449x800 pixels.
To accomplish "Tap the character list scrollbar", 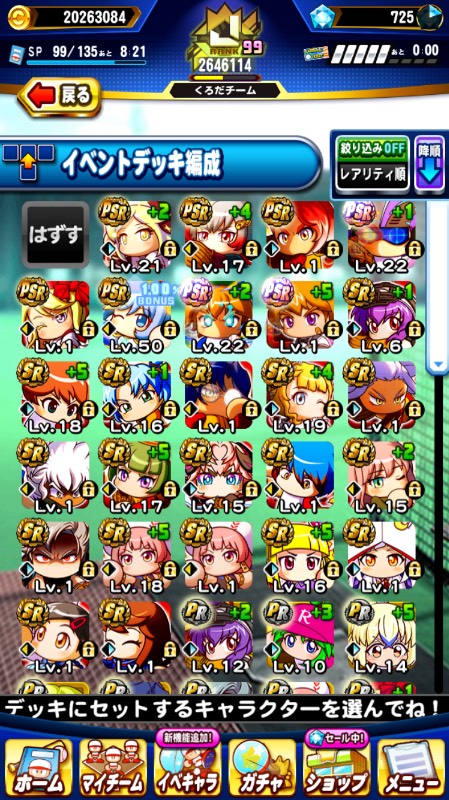I will click(438, 286).
